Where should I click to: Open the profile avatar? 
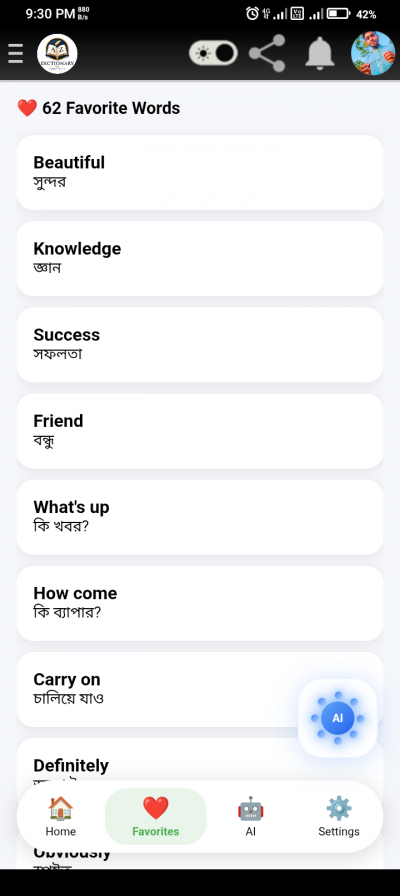click(x=373, y=53)
